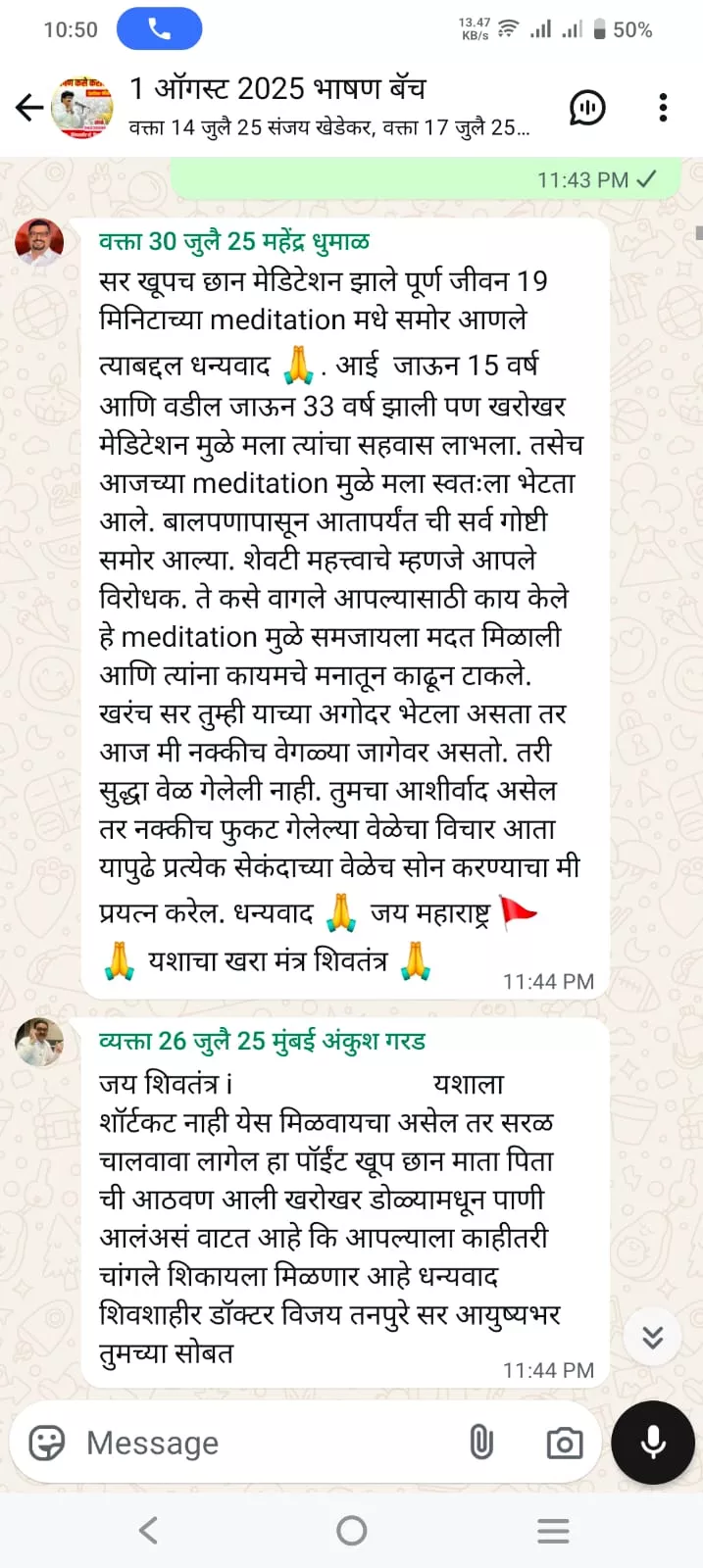Screen dimensions: 703x1568
Task: Record a voice message with the mic
Action: 653,1443
